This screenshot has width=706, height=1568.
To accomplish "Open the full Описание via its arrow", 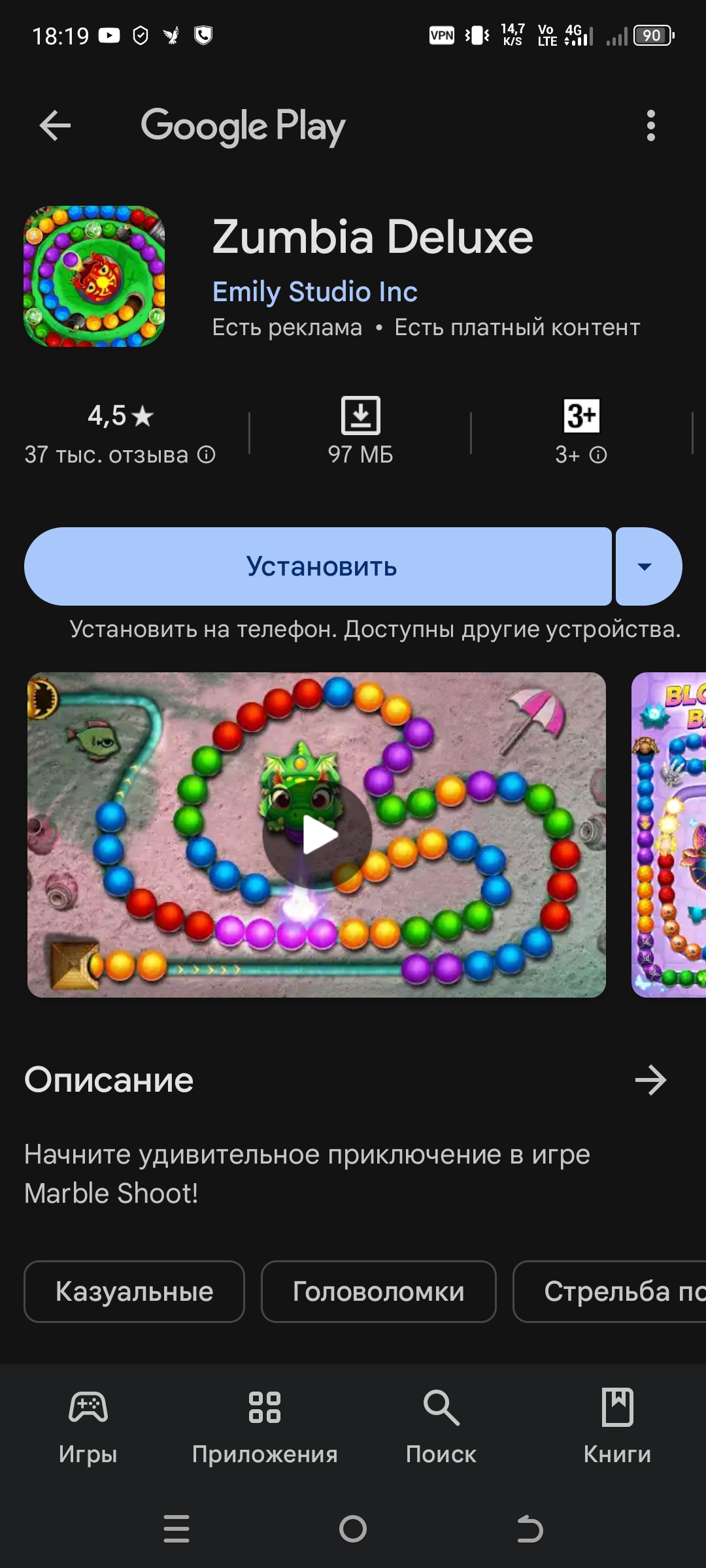I will coord(650,1080).
